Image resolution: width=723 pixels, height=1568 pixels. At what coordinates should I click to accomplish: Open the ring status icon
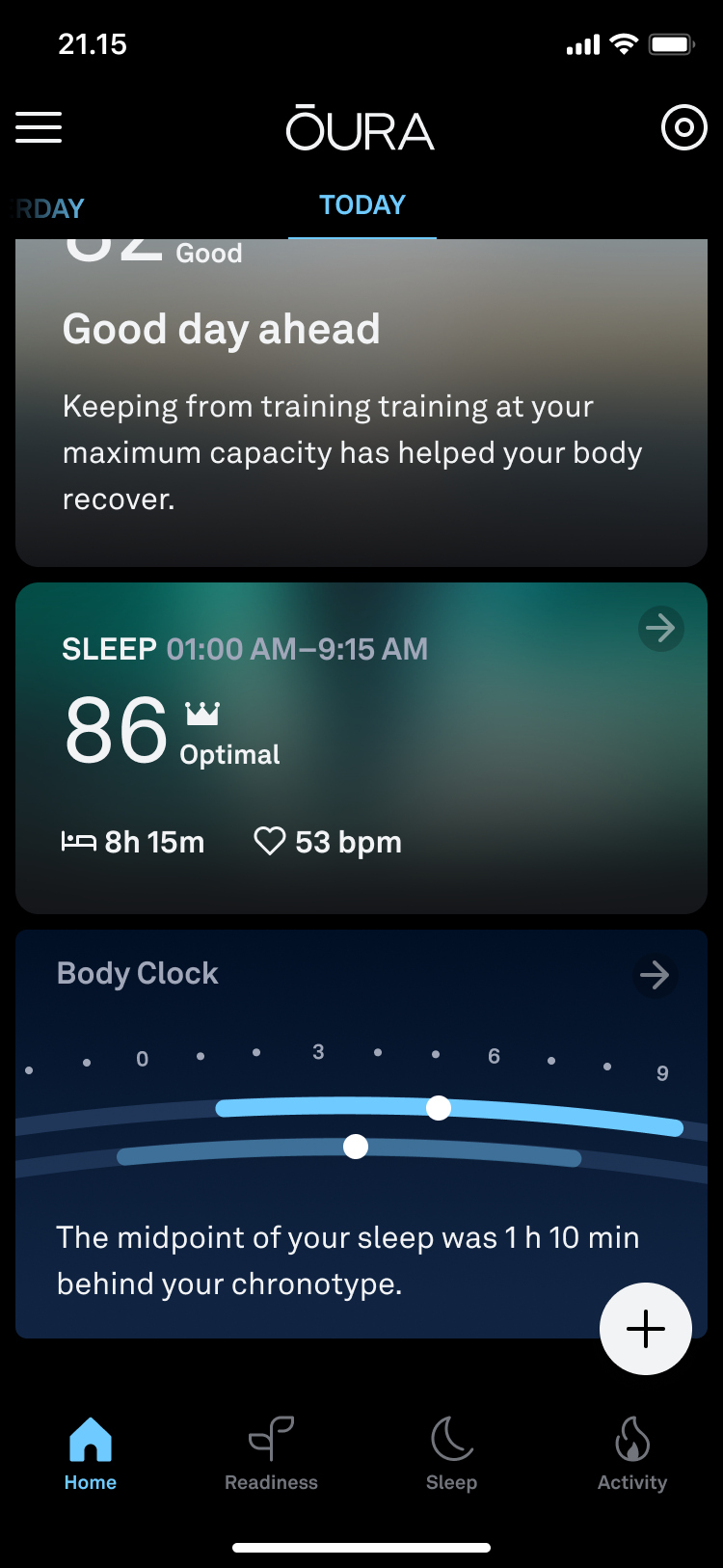[x=683, y=127]
